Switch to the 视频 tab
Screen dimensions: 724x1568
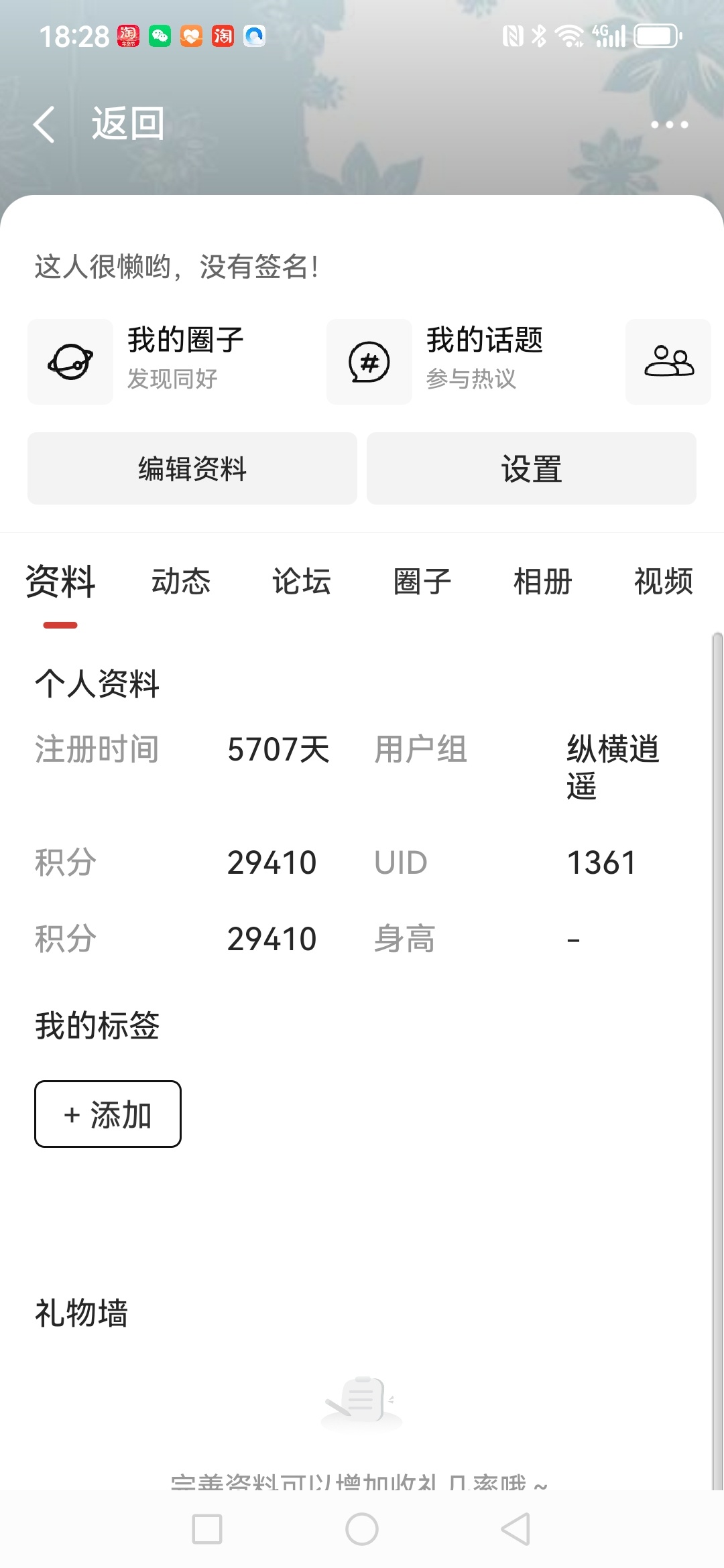click(x=664, y=581)
